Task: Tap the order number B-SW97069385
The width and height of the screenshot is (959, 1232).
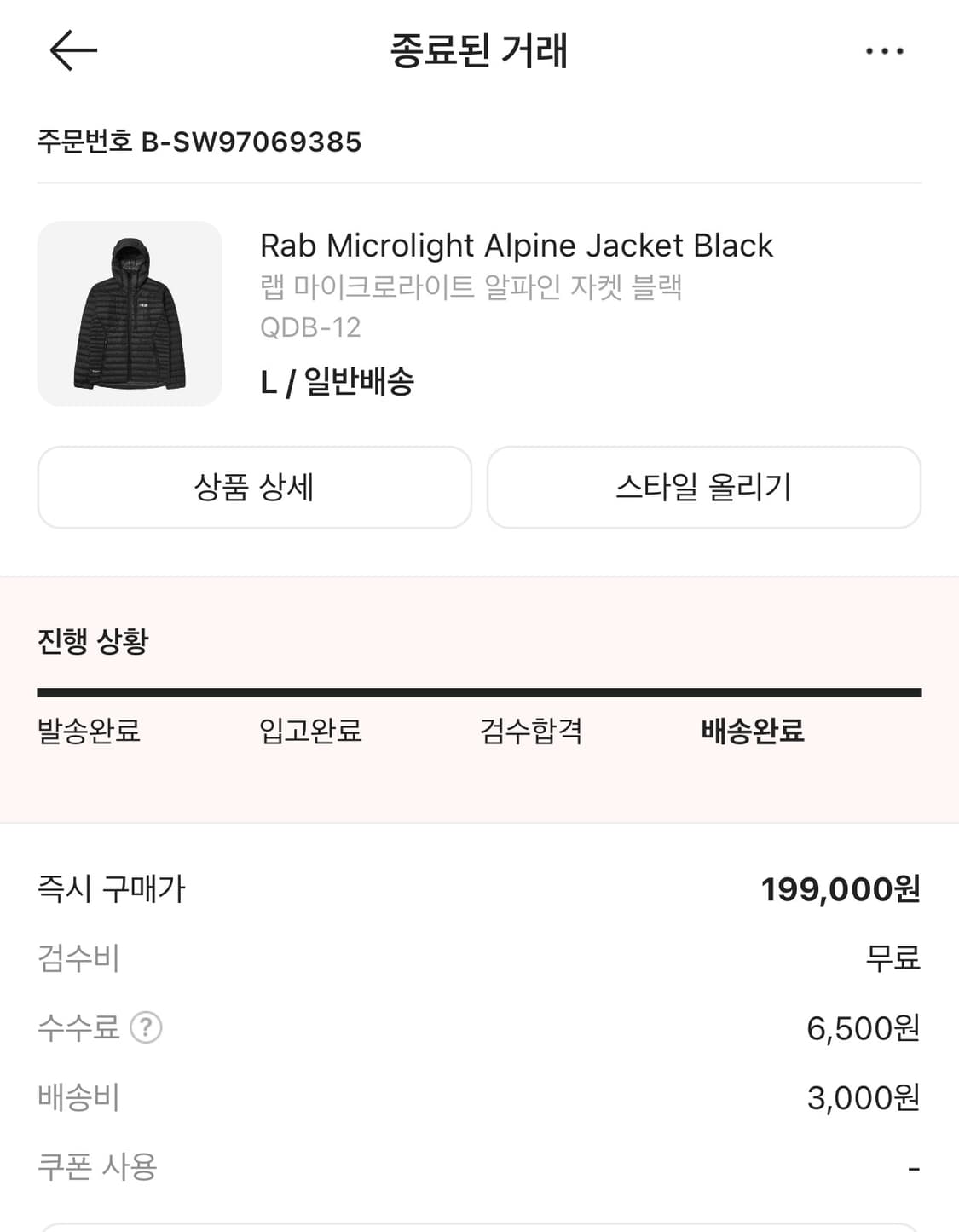Action: coord(200,142)
